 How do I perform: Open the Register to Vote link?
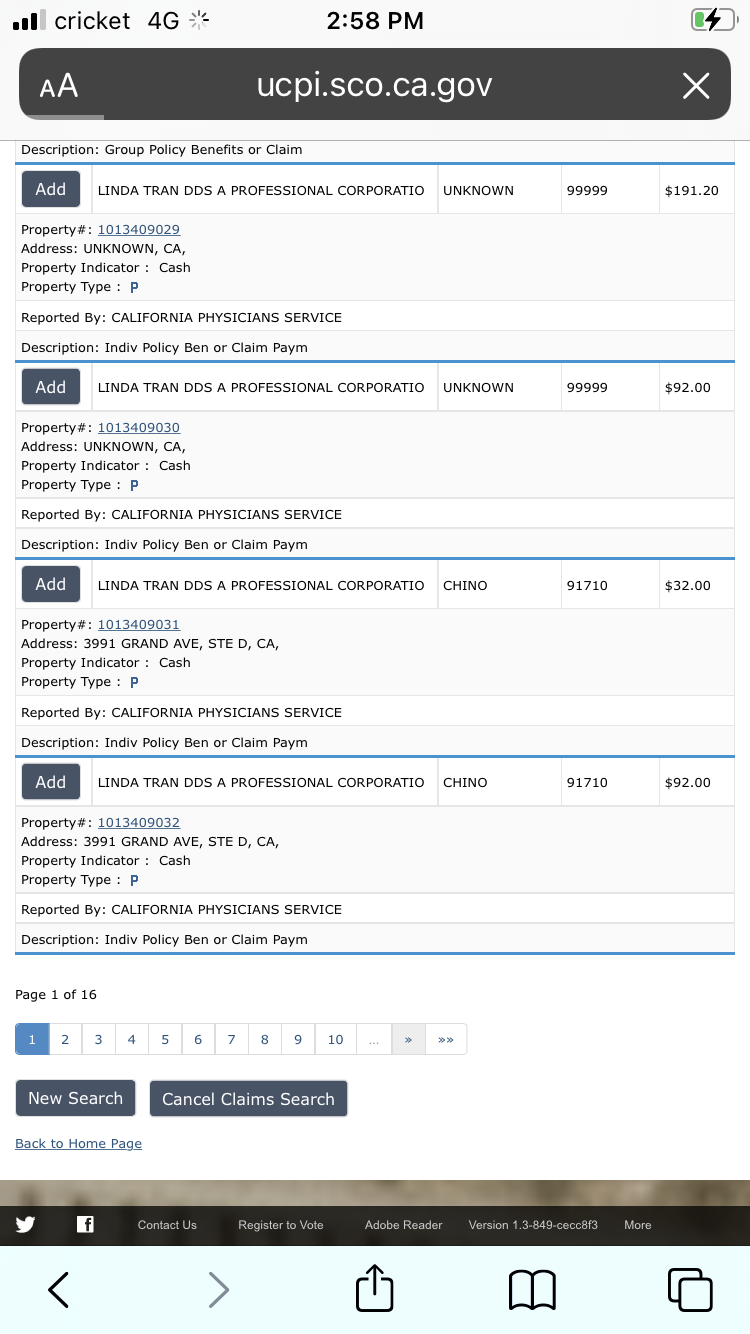(x=281, y=1225)
